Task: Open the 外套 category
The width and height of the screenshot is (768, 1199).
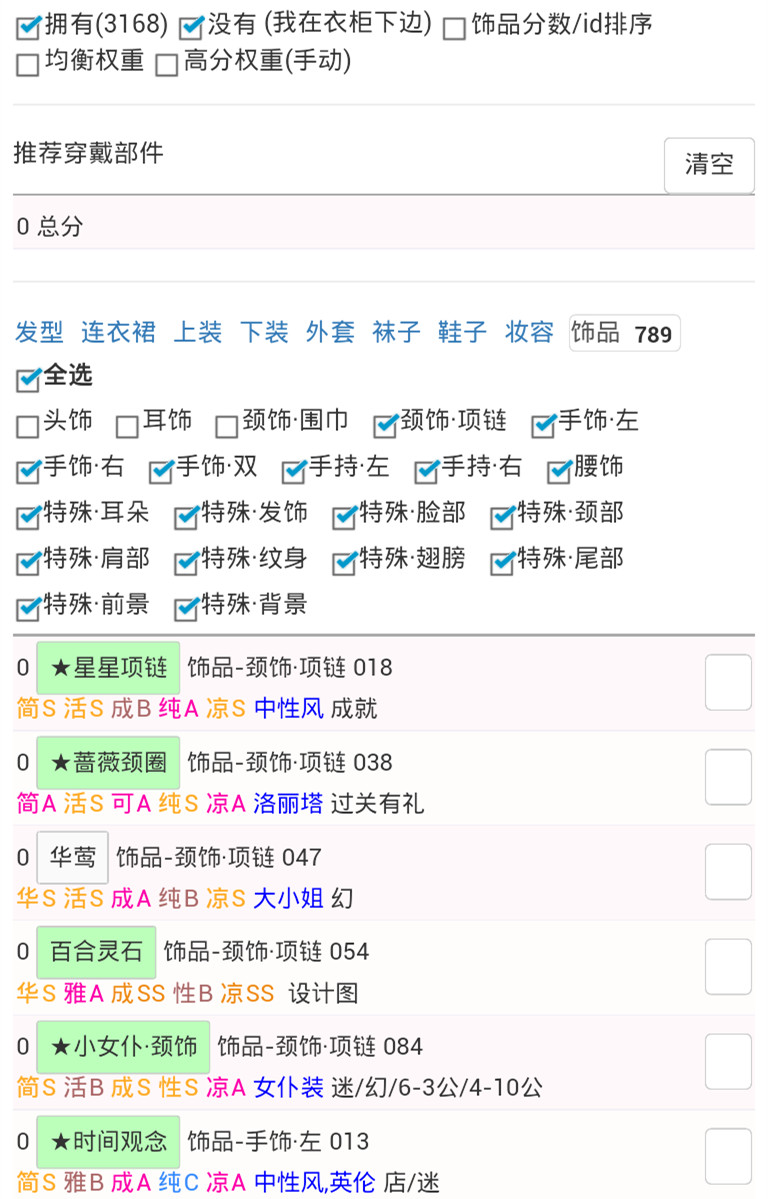Action: pyautogui.click(x=330, y=333)
